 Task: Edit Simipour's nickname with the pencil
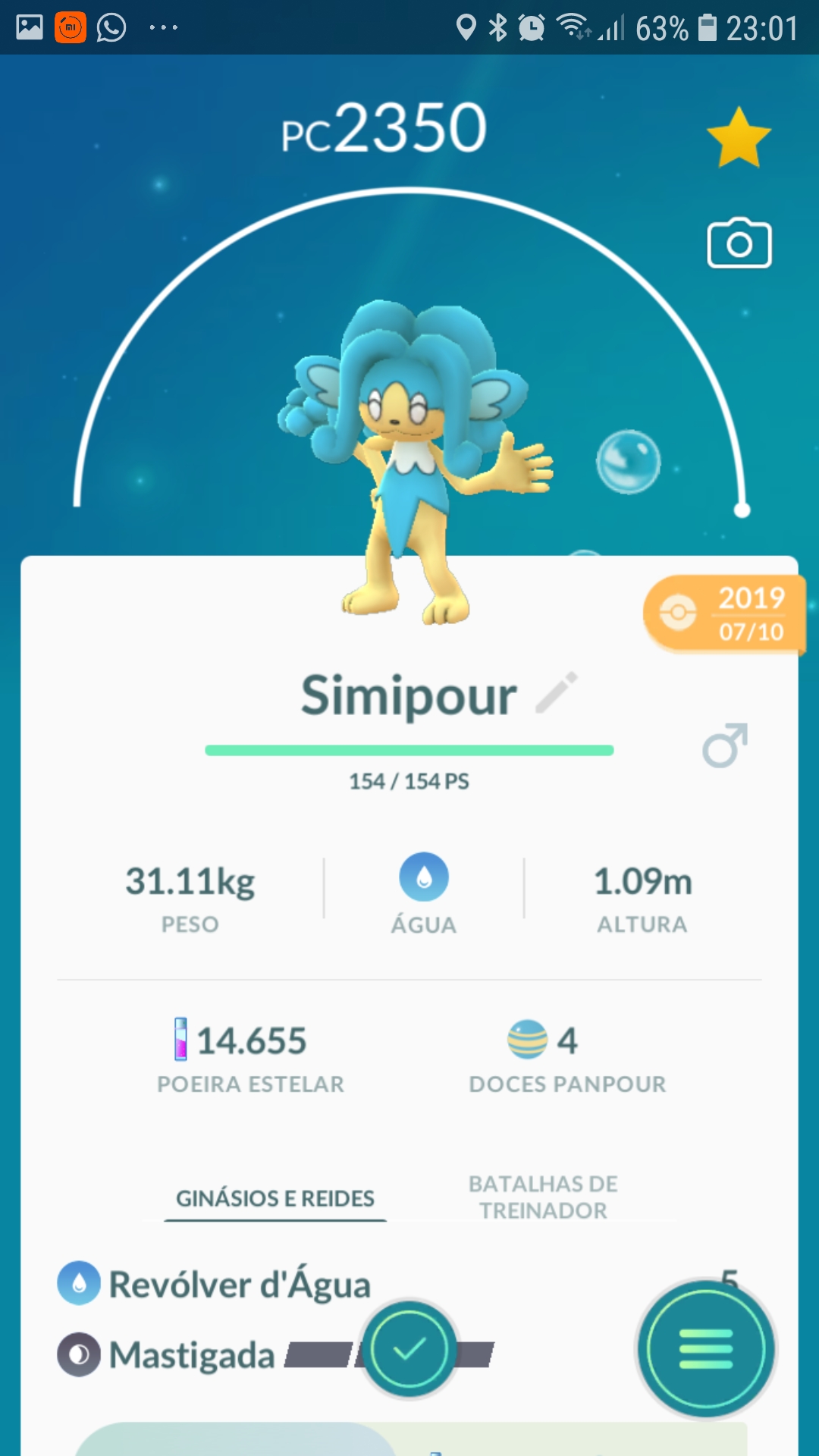[x=557, y=692]
